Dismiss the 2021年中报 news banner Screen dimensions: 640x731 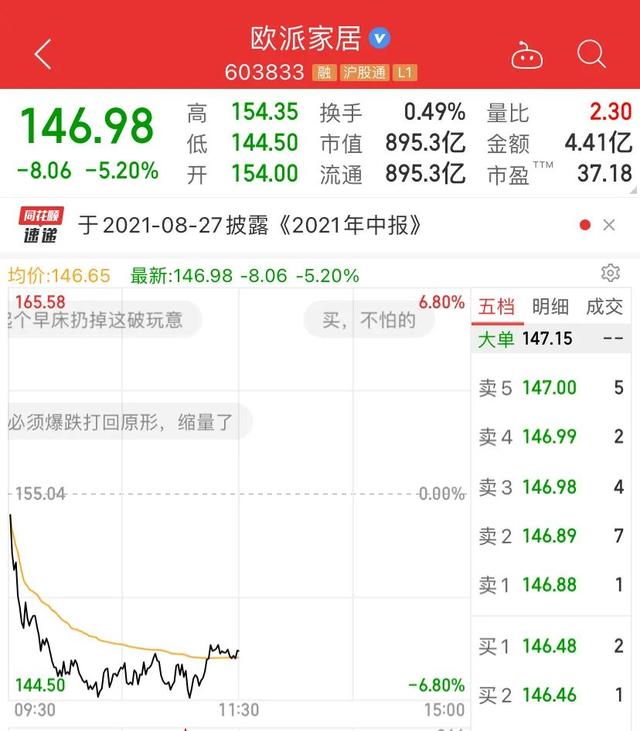click(x=609, y=226)
